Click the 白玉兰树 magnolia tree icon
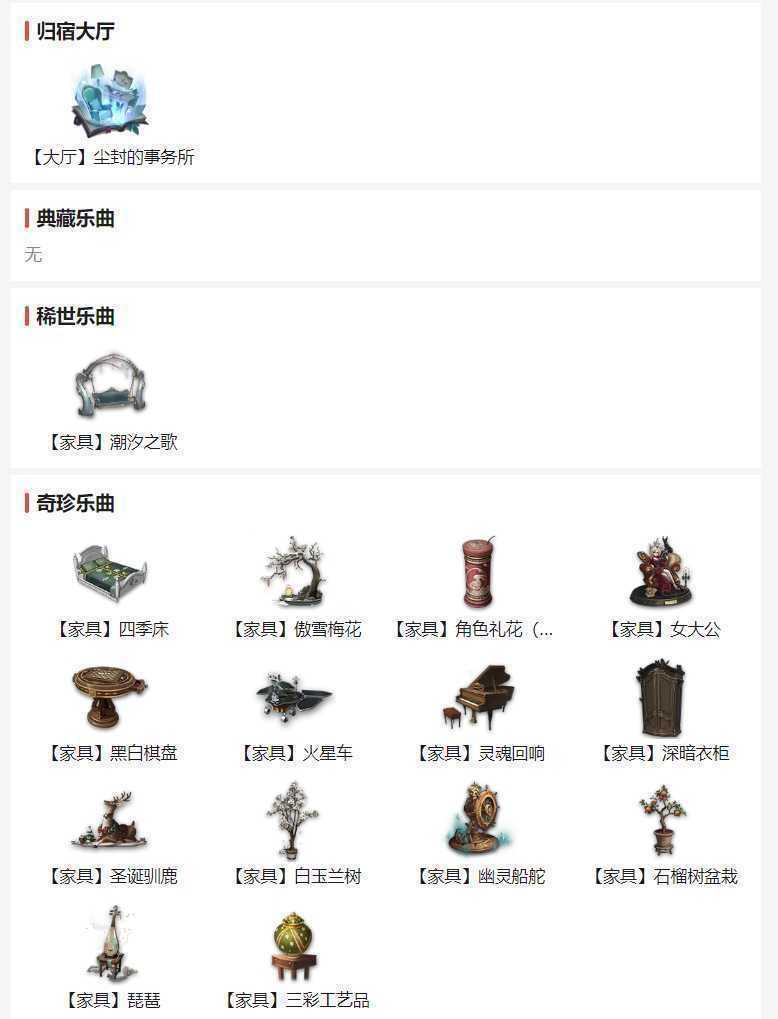This screenshot has width=778, height=1019. (x=294, y=822)
